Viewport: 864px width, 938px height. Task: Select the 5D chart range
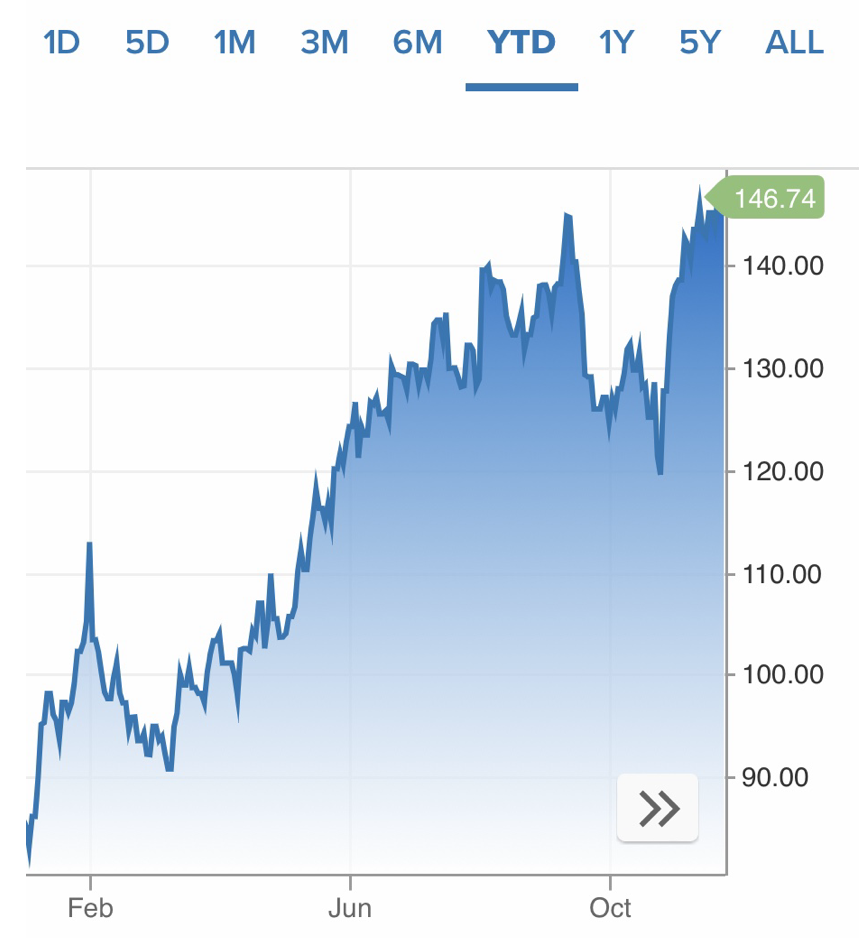[147, 43]
